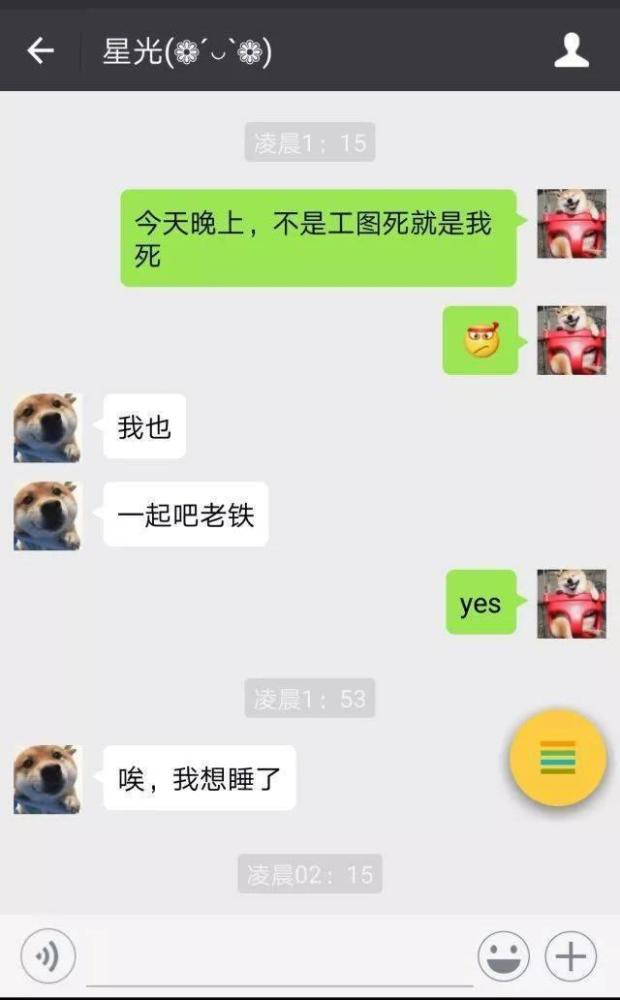This screenshot has height=1000, width=620.
Task: Tap the yellow floating menu button
Action: 558,757
